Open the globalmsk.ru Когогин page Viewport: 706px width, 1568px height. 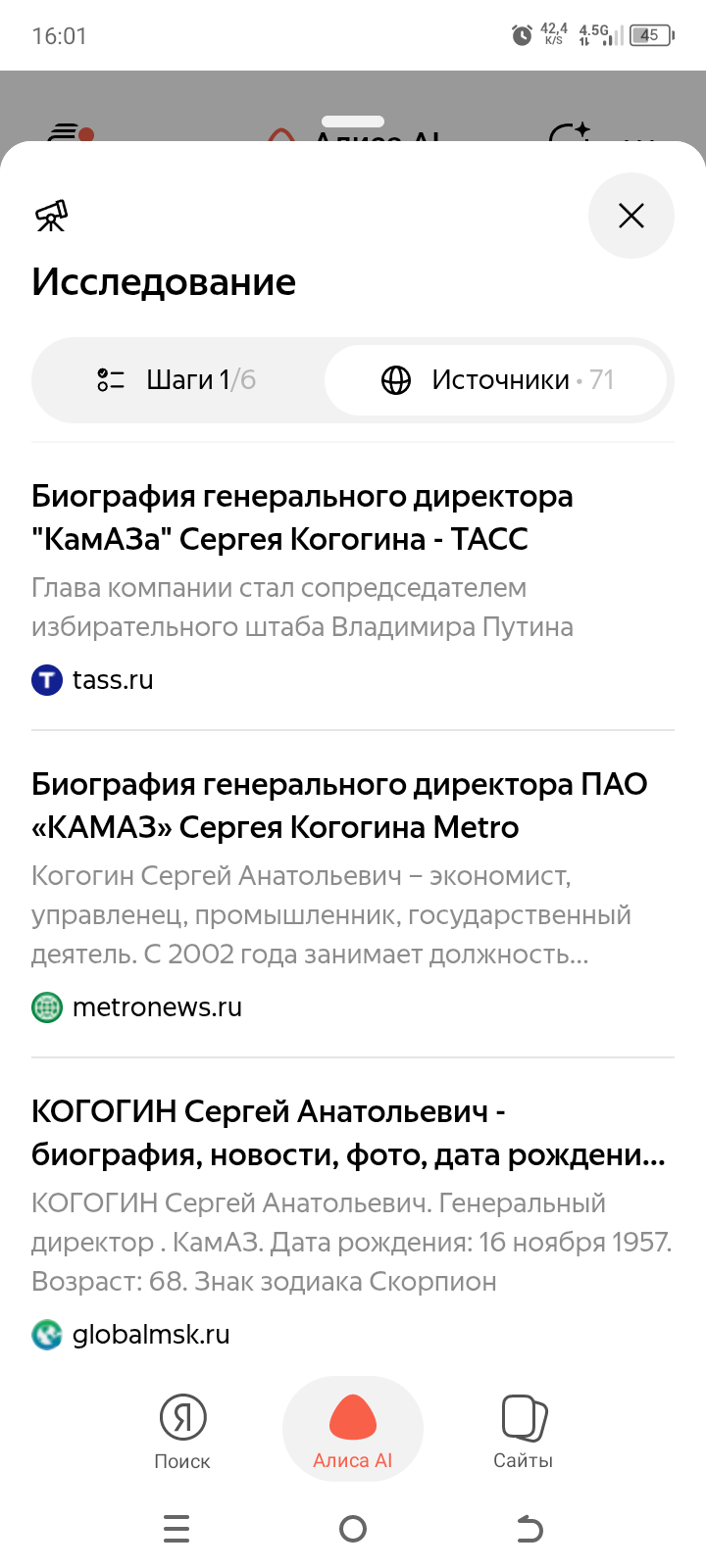pyautogui.click(x=348, y=1133)
